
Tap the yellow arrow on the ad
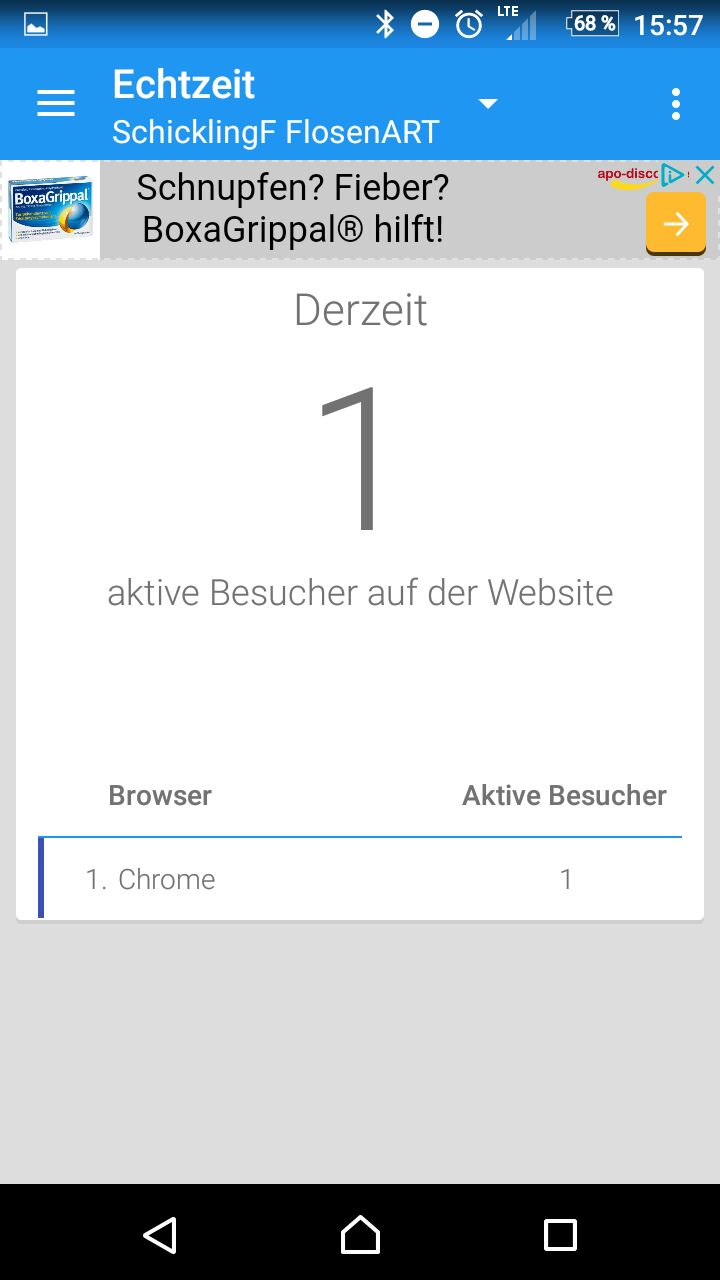pos(676,224)
